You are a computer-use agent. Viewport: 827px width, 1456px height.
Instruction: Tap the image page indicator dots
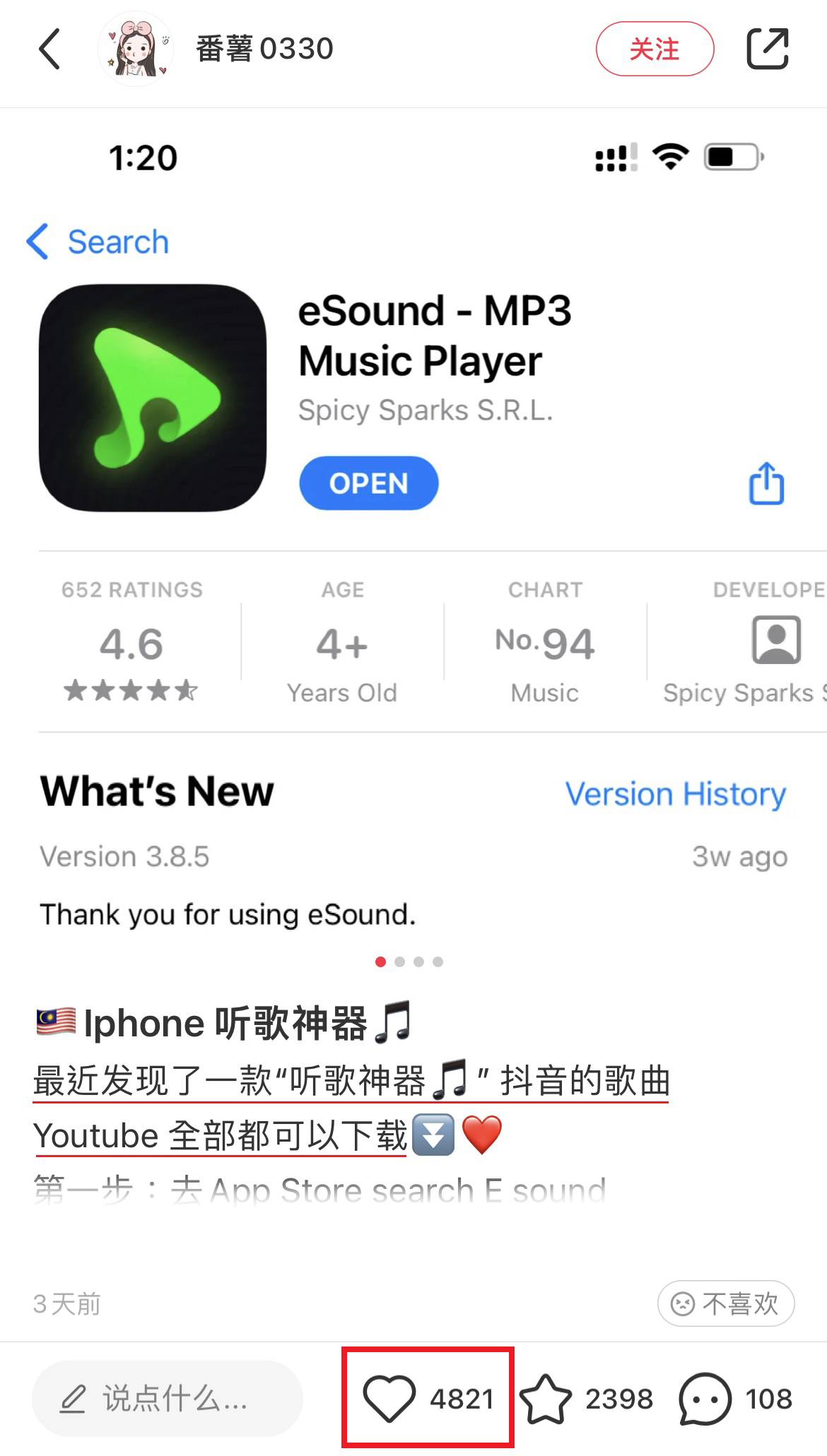(x=409, y=961)
